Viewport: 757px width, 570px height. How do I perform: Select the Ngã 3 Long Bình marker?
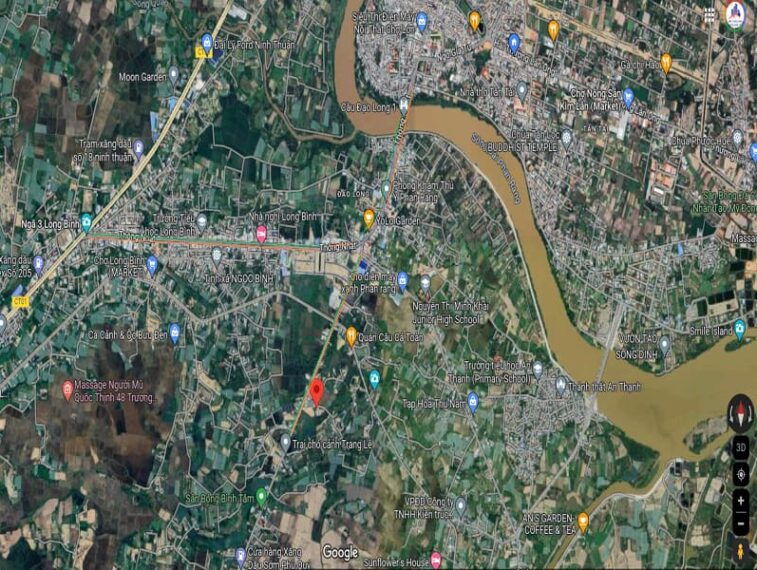[x=87, y=222]
